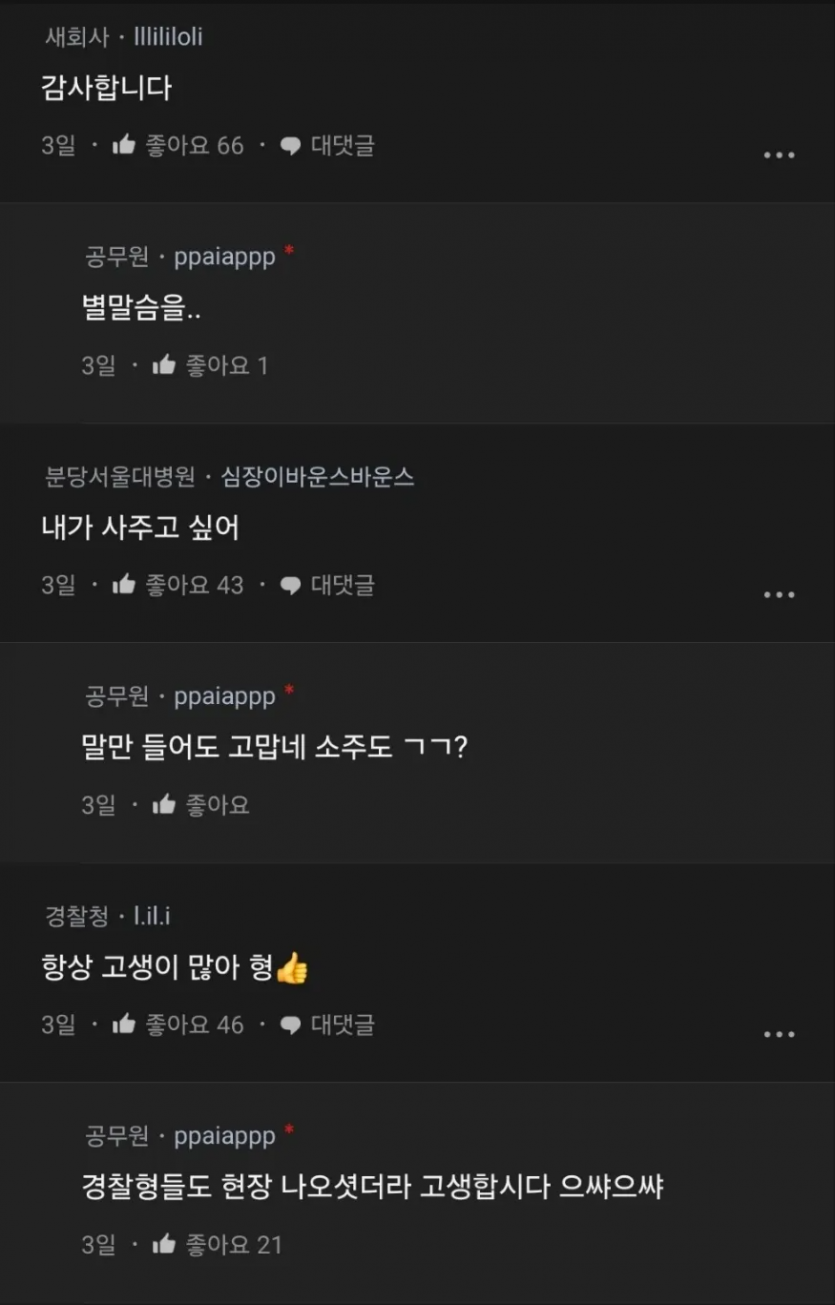
Task: Like the 소주도 ㄱㄱ? reply
Action: (200, 805)
